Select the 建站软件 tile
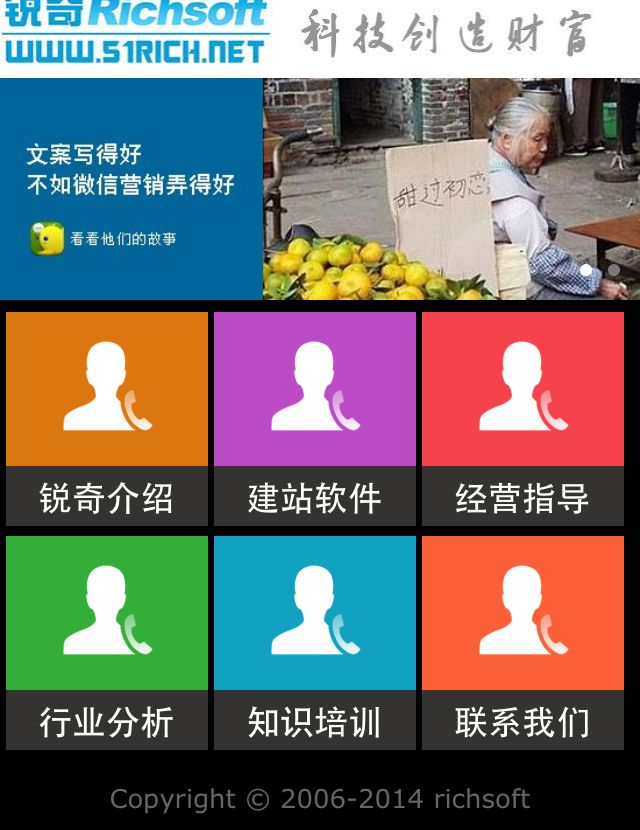Screen dimensions: 640x830 [315, 418]
